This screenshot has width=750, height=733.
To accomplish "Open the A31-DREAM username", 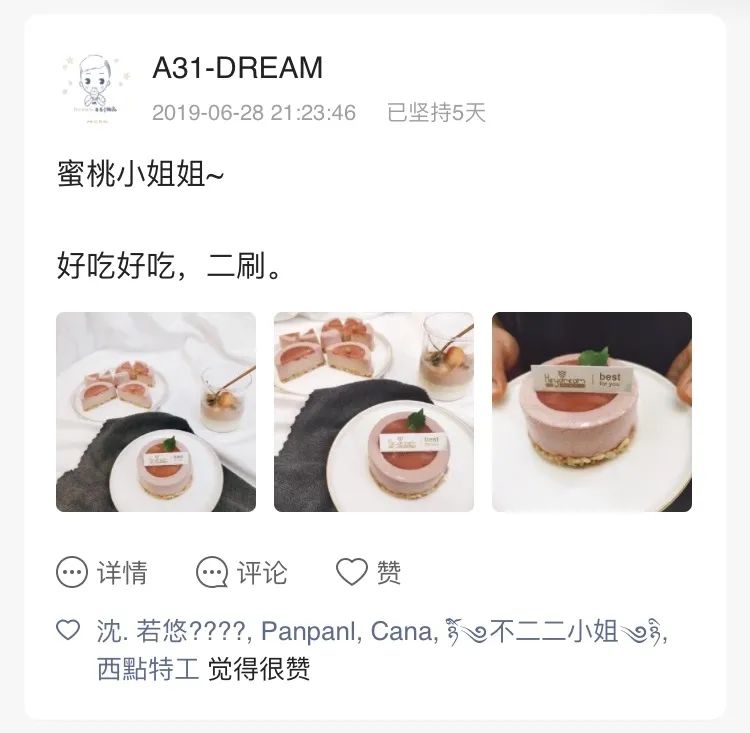I will pos(237,68).
